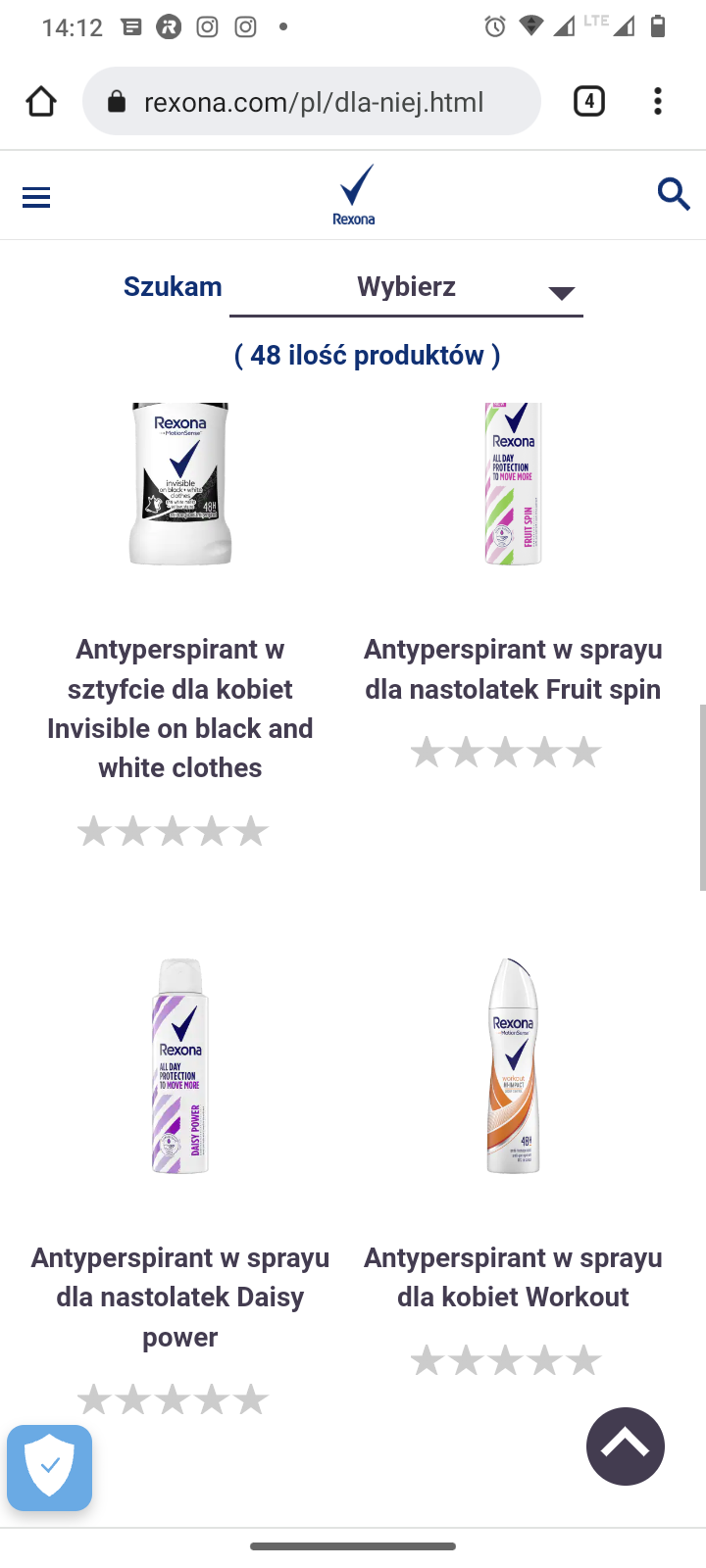706x1568 pixels.
Task: Expand the Wybierz product filter dropdown
Action: 406,288
